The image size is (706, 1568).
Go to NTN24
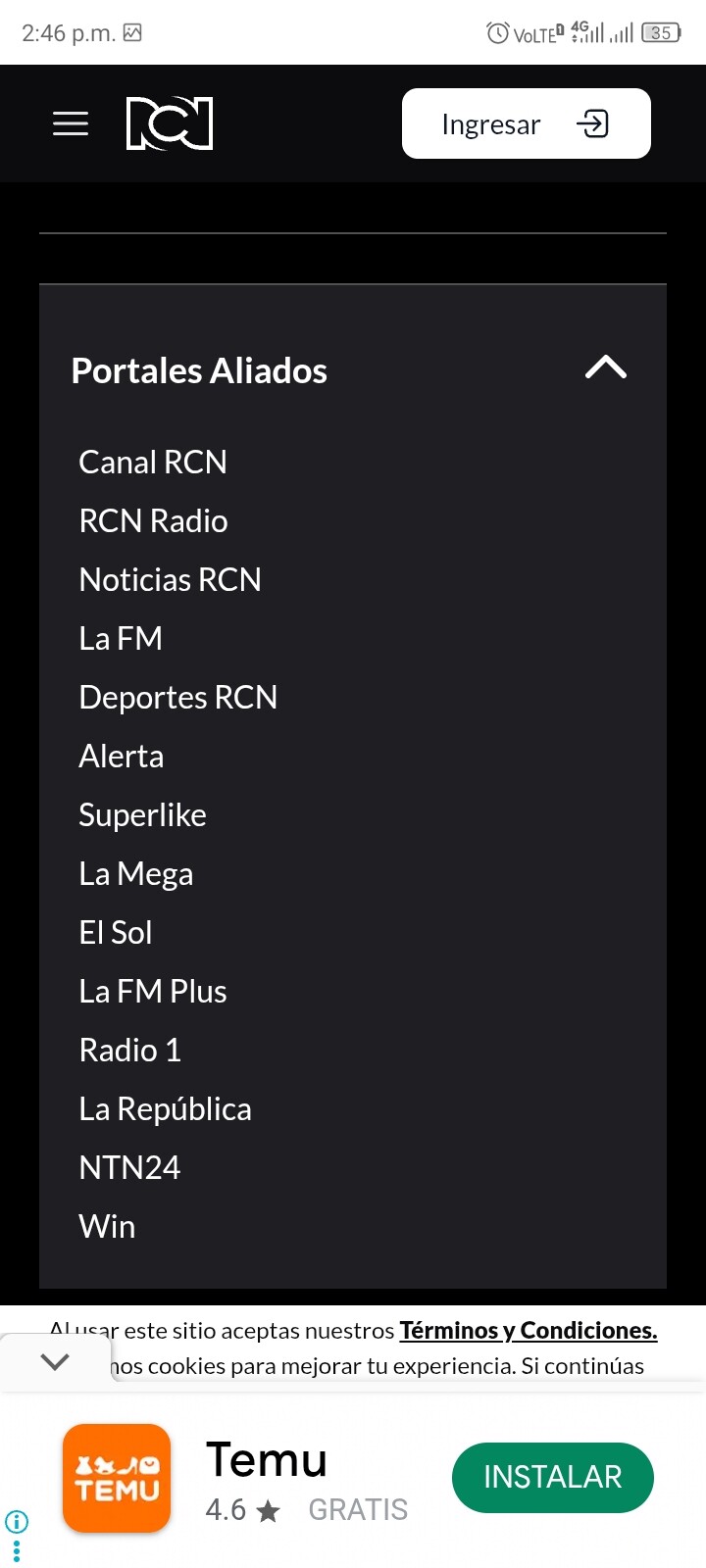pos(129,1167)
